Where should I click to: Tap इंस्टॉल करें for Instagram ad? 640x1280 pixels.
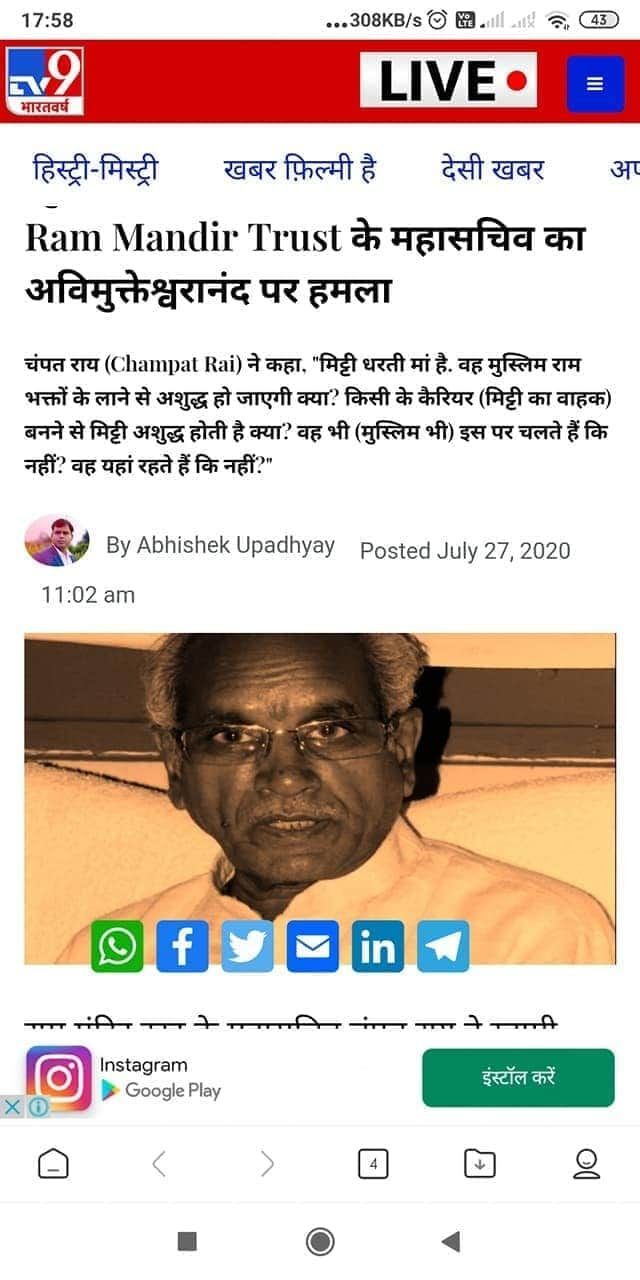pyautogui.click(x=517, y=1077)
